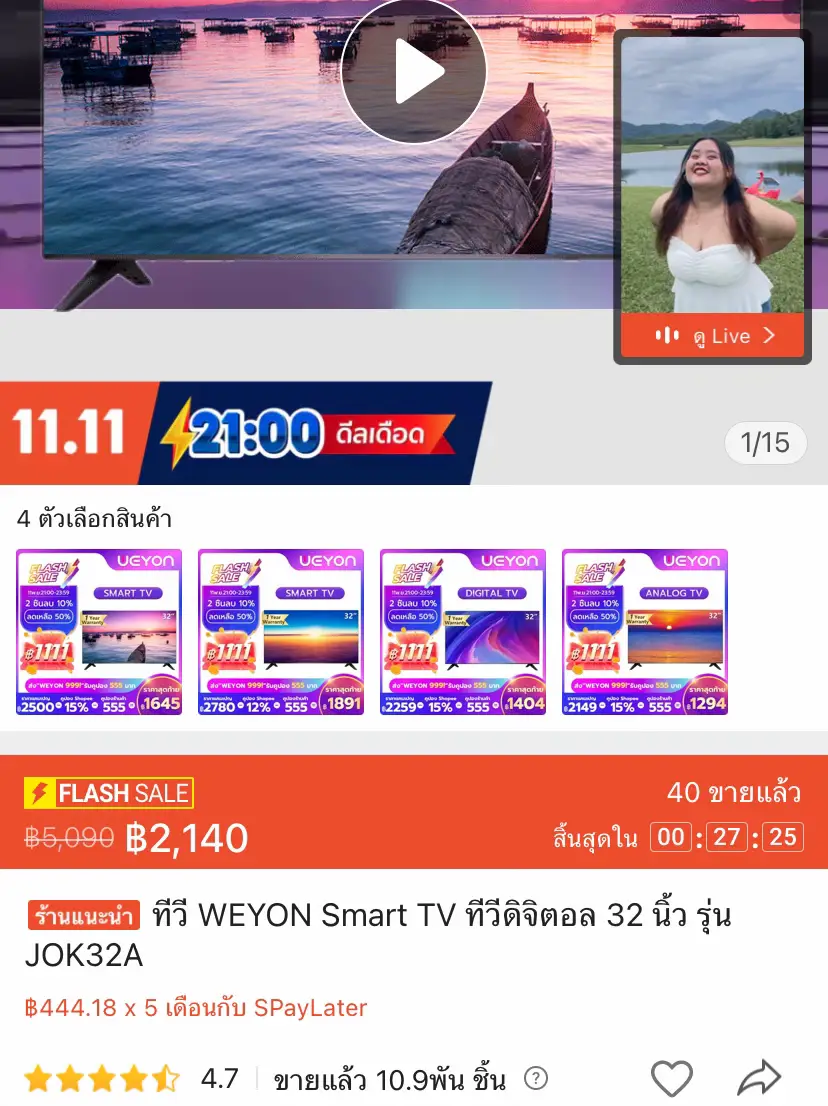The image size is (828, 1106).
Task: Tap the question-mark icon beside sold count
Action: (536, 1080)
